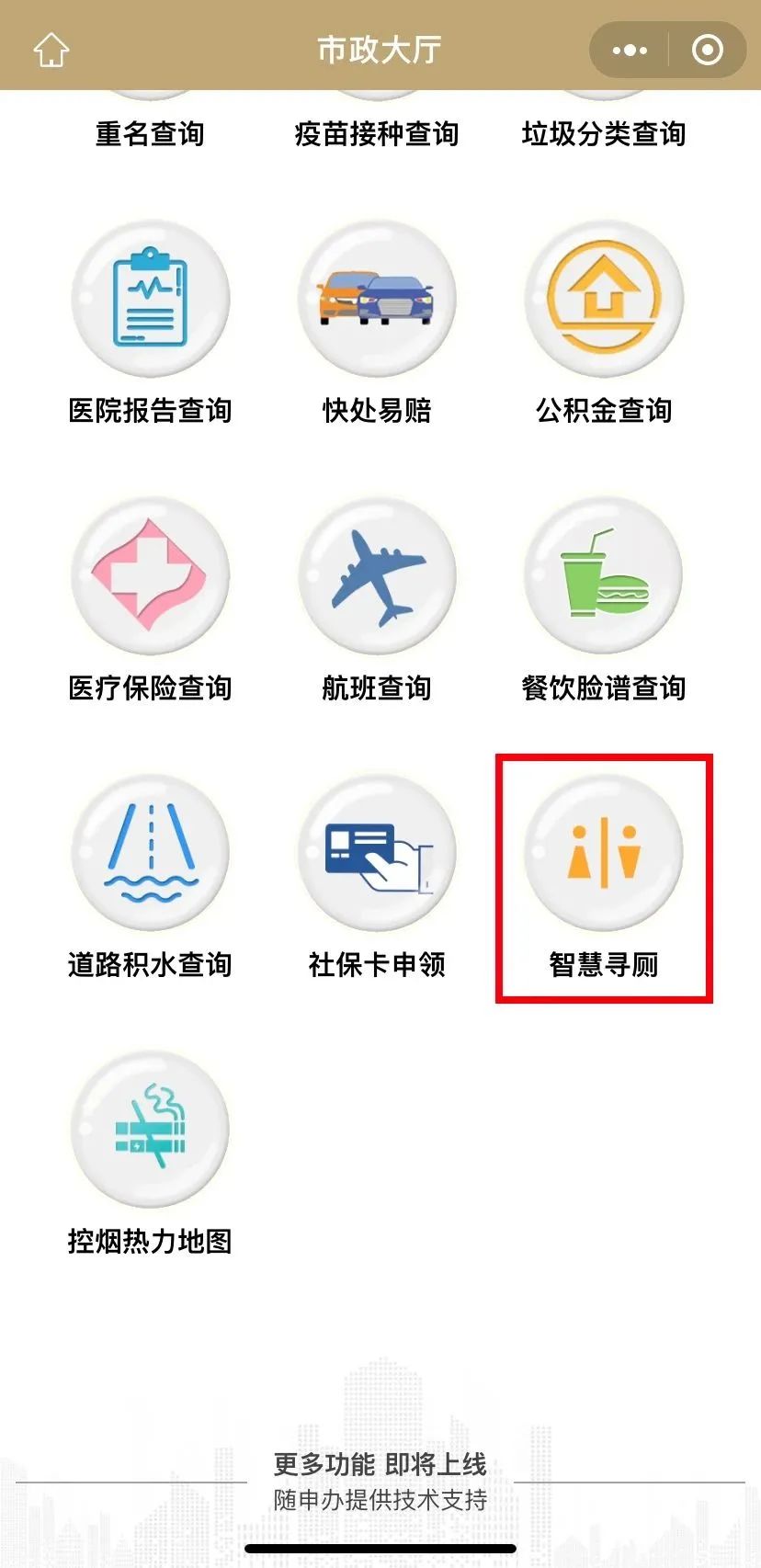This screenshot has height=1568, width=761.
Task: Open the 智慧寻厕 smart toilet finder icon
Action: [x=603, y=853]
